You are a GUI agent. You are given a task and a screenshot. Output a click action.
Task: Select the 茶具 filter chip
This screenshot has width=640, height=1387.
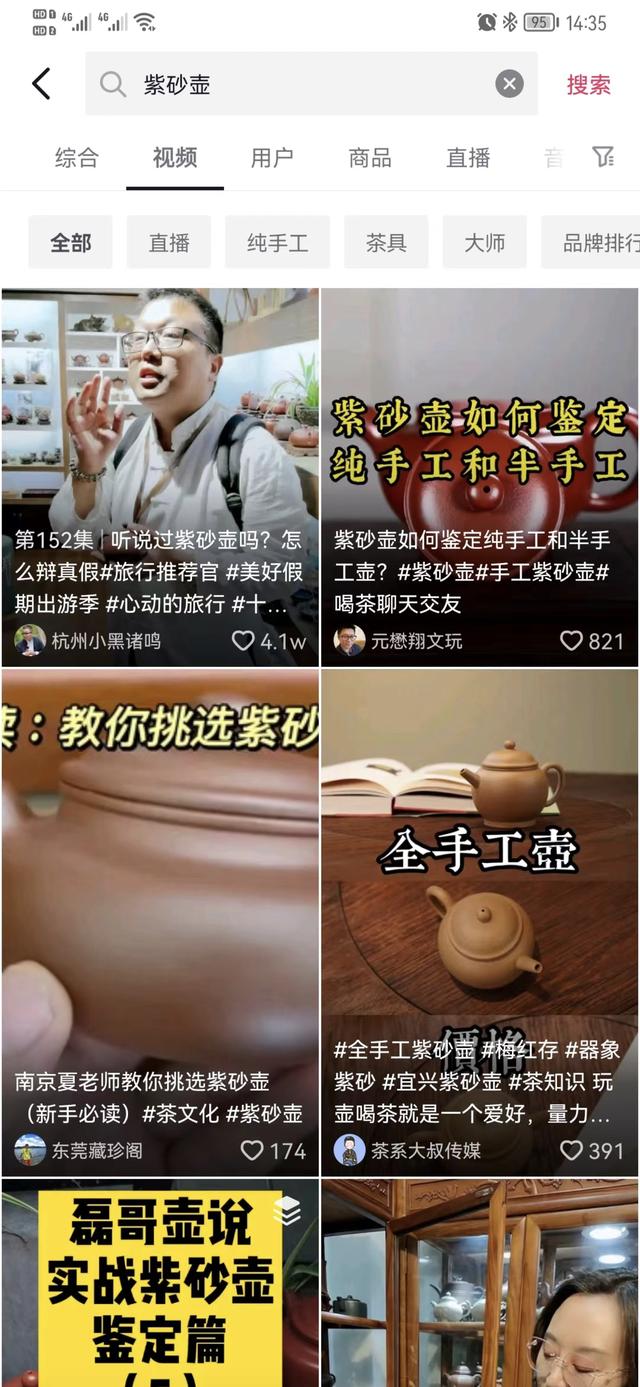click(x=385, y=242)
